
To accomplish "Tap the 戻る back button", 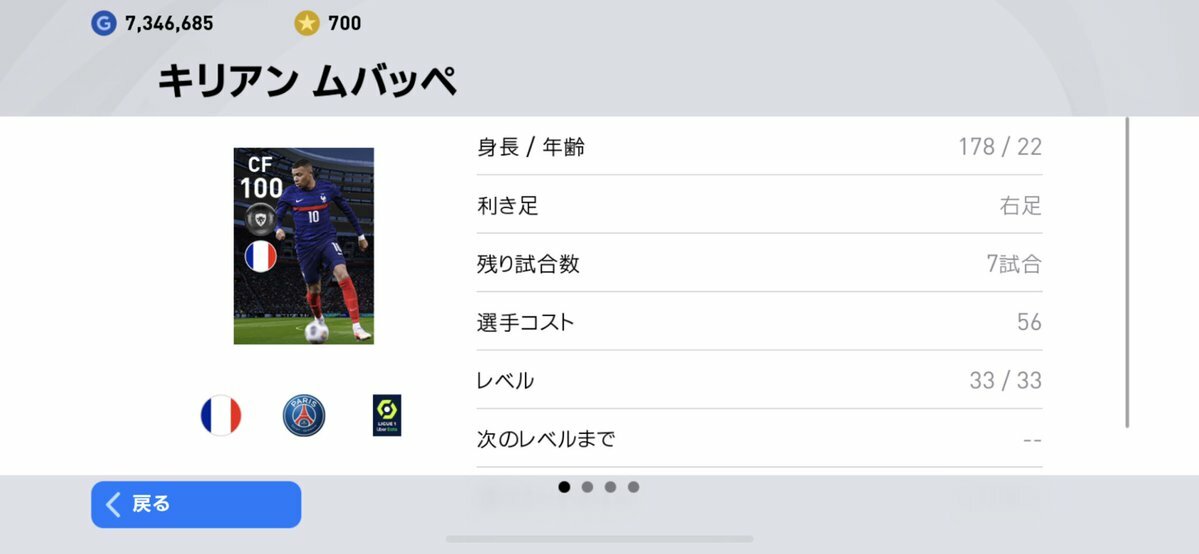I will pyautogui.click(x=196, y=504).
